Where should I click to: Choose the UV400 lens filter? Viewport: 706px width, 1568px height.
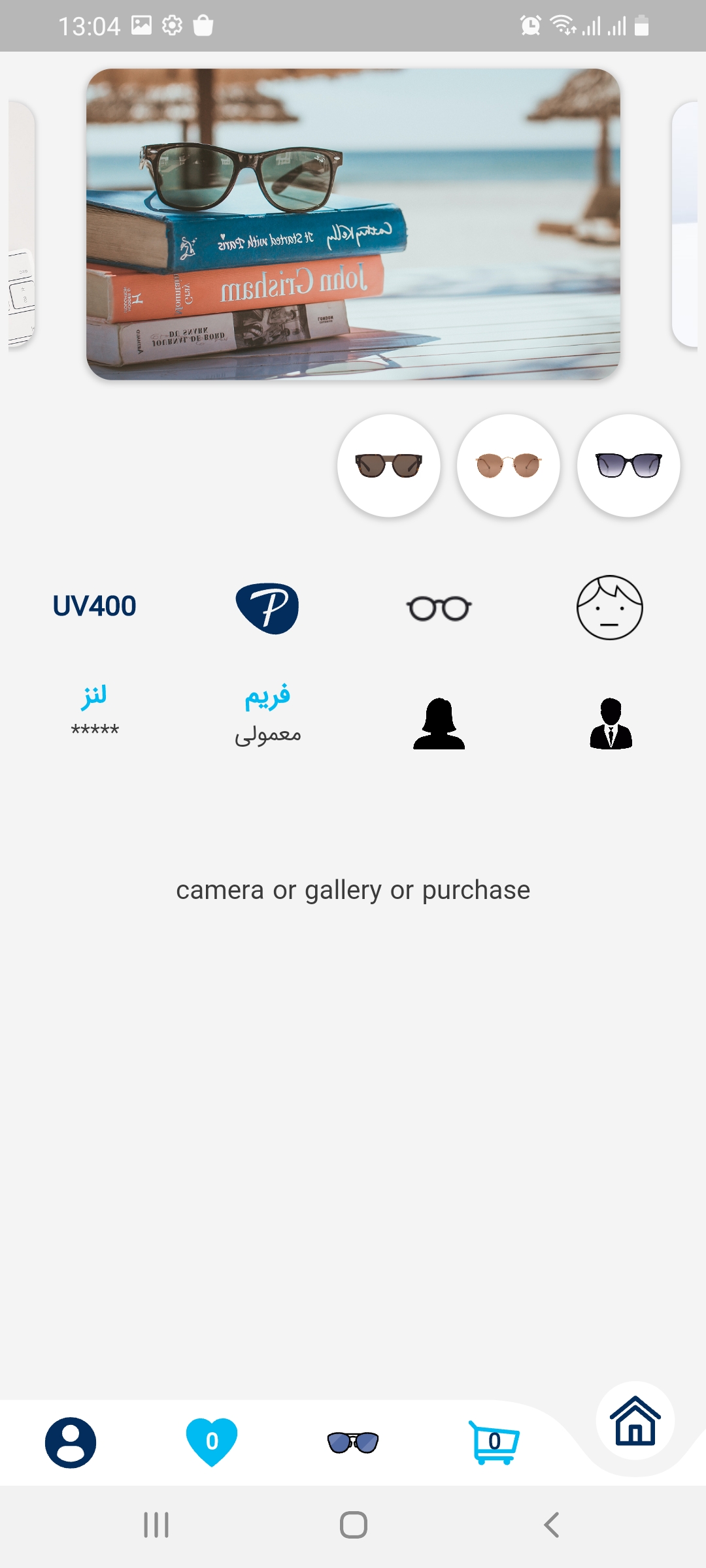coord(95,606)
